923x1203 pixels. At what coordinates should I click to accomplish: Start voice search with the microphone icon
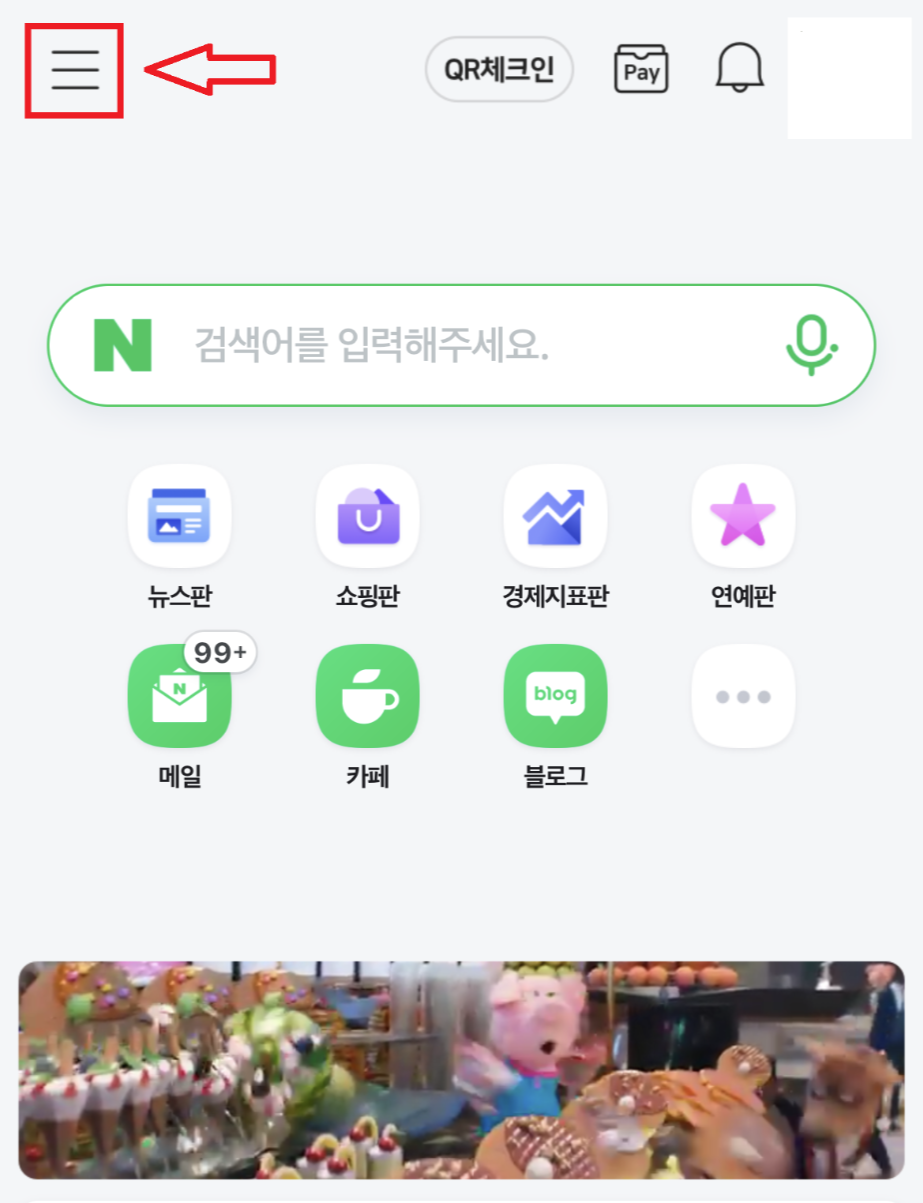point(810,347)
